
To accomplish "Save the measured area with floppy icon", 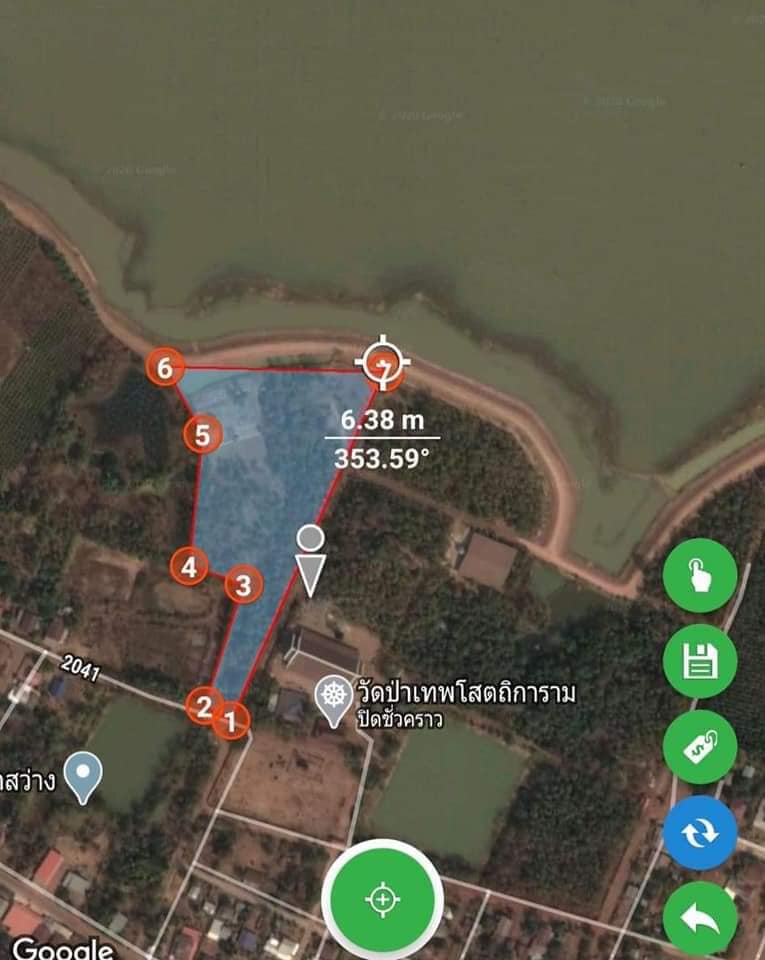I will 700,661.
